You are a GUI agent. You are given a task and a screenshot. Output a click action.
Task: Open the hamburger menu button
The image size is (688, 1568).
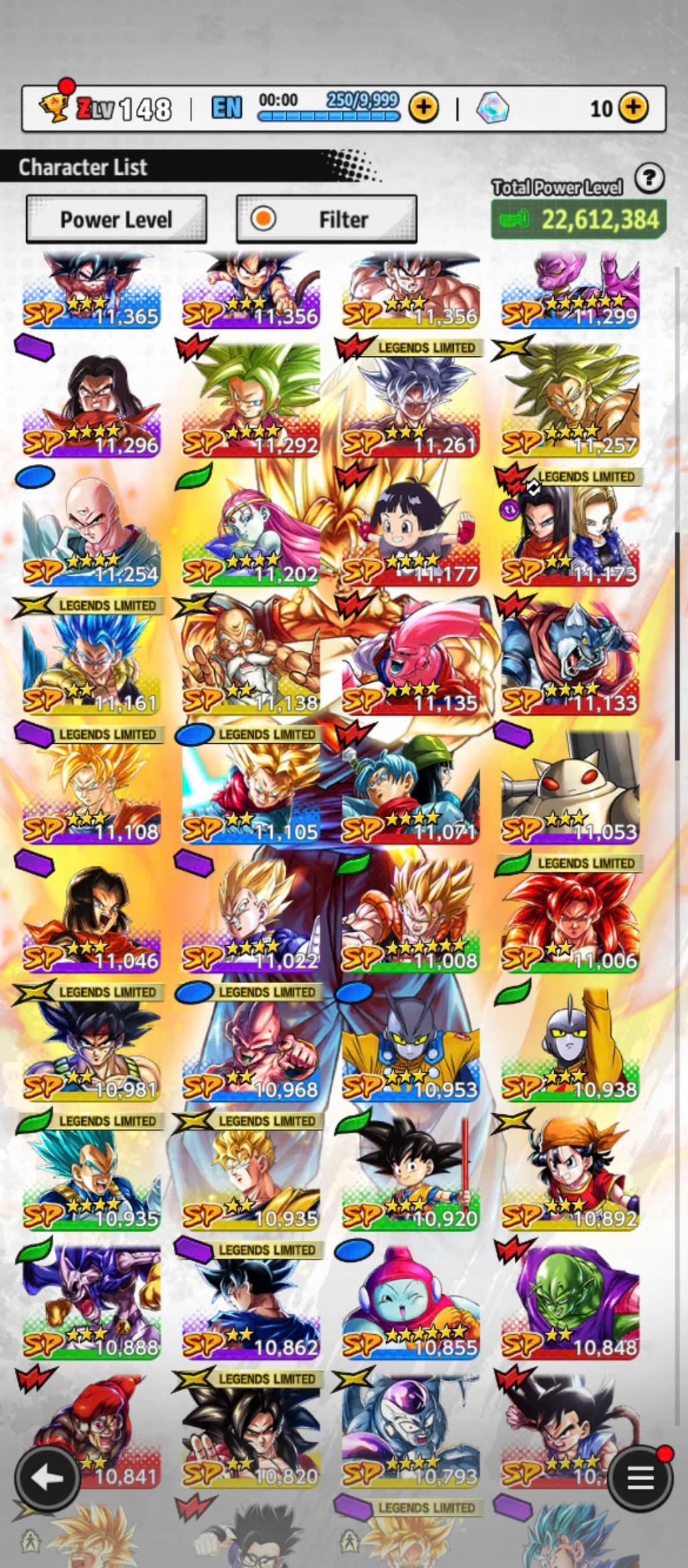639,1478
